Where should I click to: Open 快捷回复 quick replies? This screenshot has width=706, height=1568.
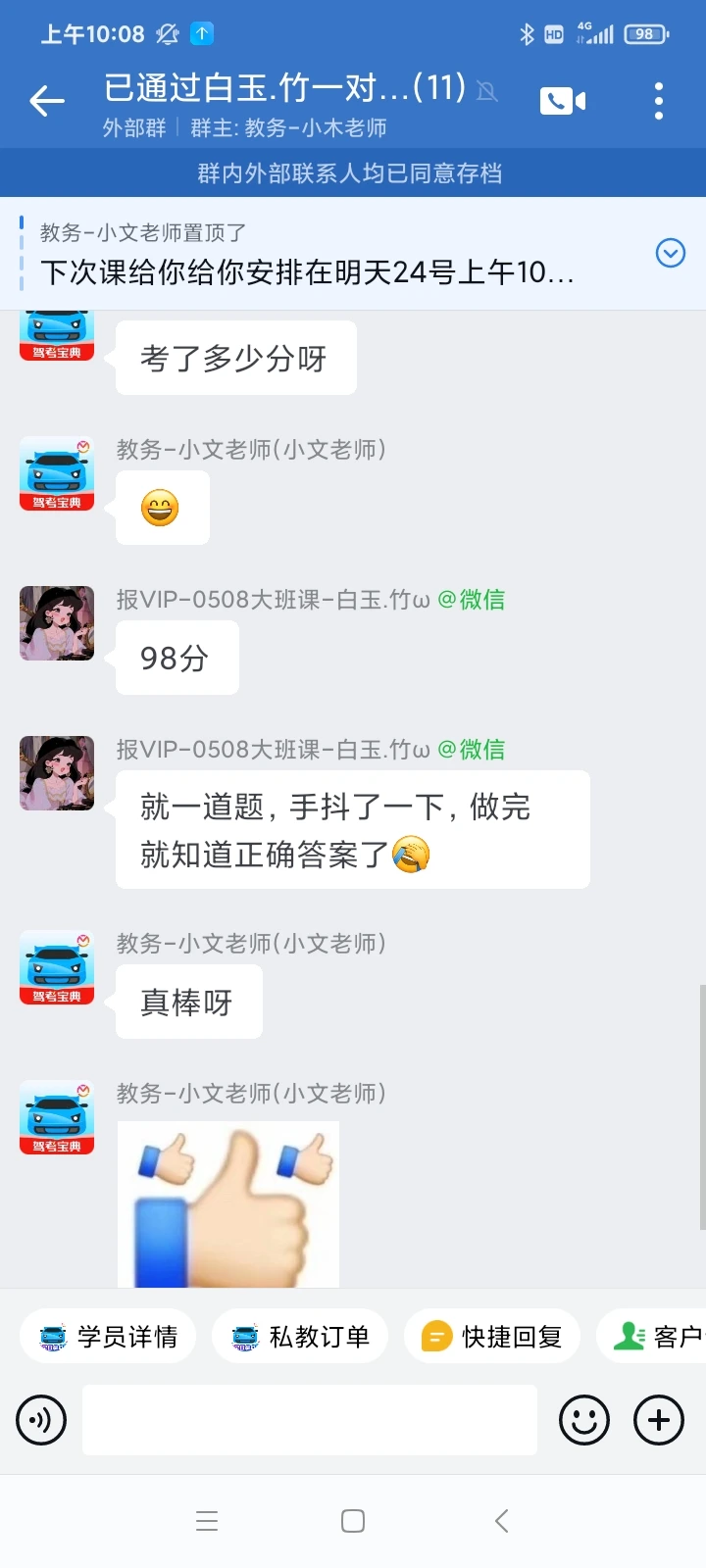click(x=492, y=1337)
